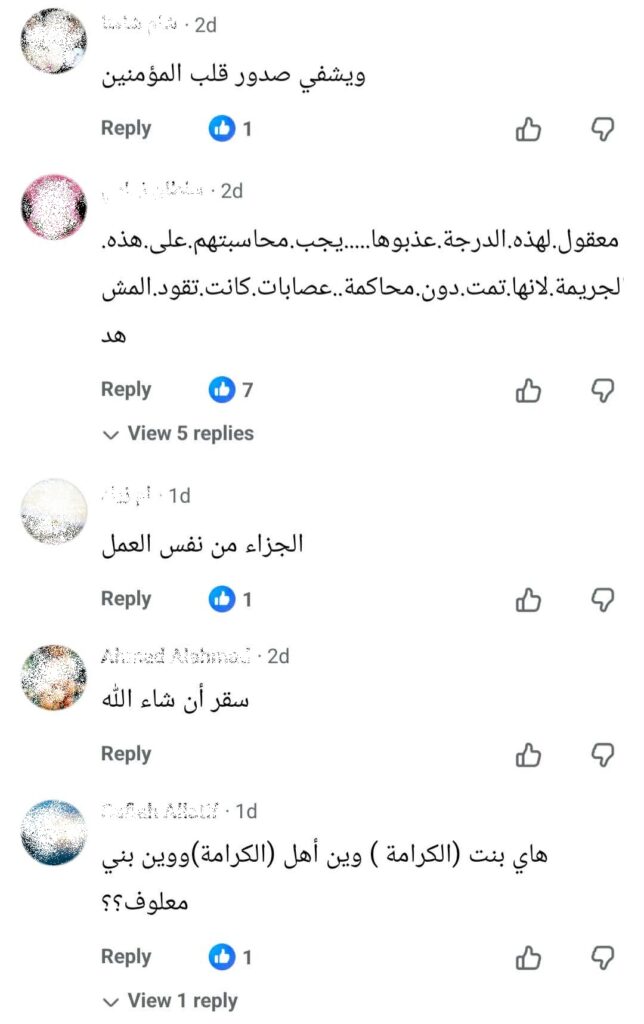Expand View 1 reply
This screenshot has width=644, height=1024.
coord(171,1001)
